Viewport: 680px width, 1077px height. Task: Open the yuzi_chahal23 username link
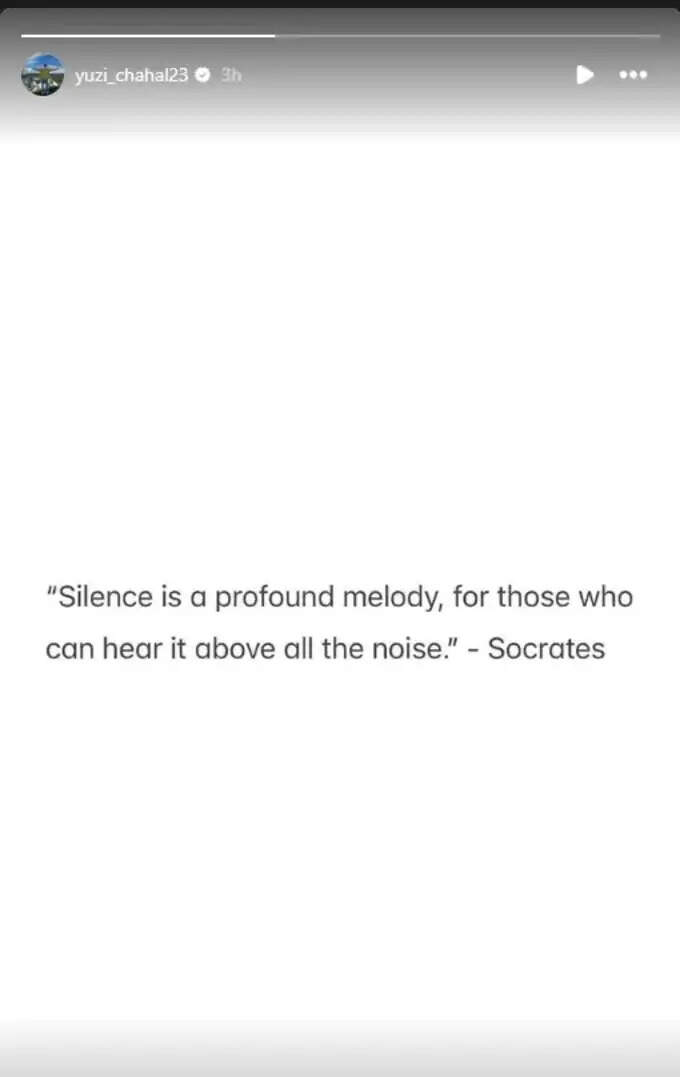pyautogui.click(x=131, y=75)
